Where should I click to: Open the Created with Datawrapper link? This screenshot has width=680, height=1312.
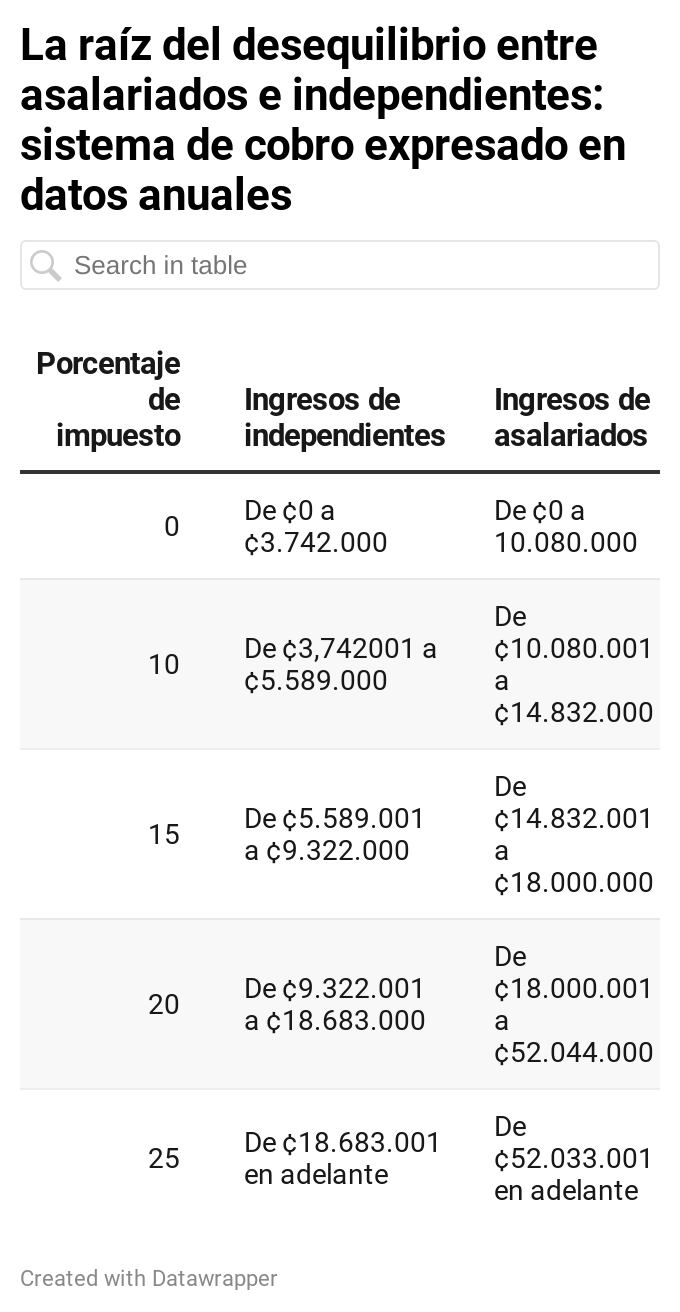pos(149,1278)
